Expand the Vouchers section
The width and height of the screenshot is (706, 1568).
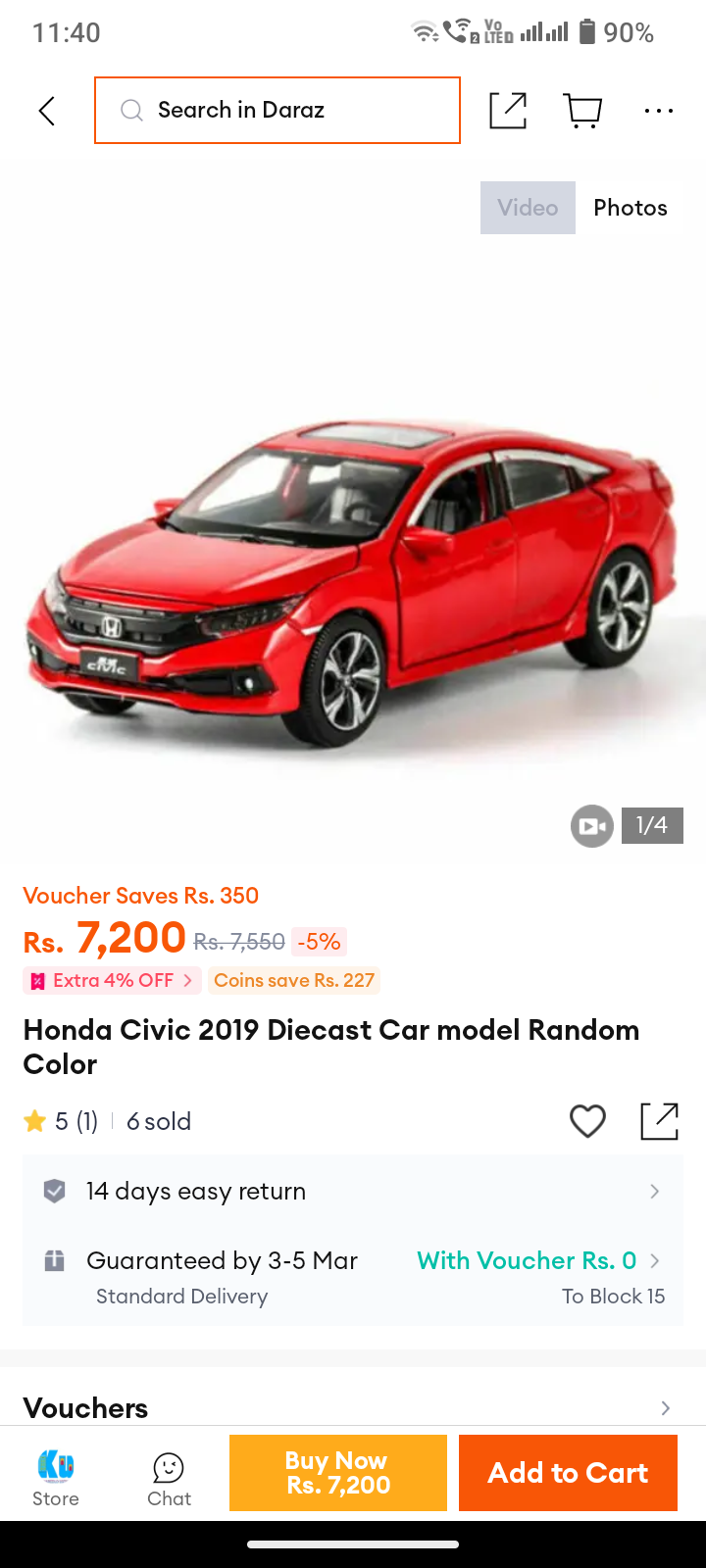[353, 1408]
